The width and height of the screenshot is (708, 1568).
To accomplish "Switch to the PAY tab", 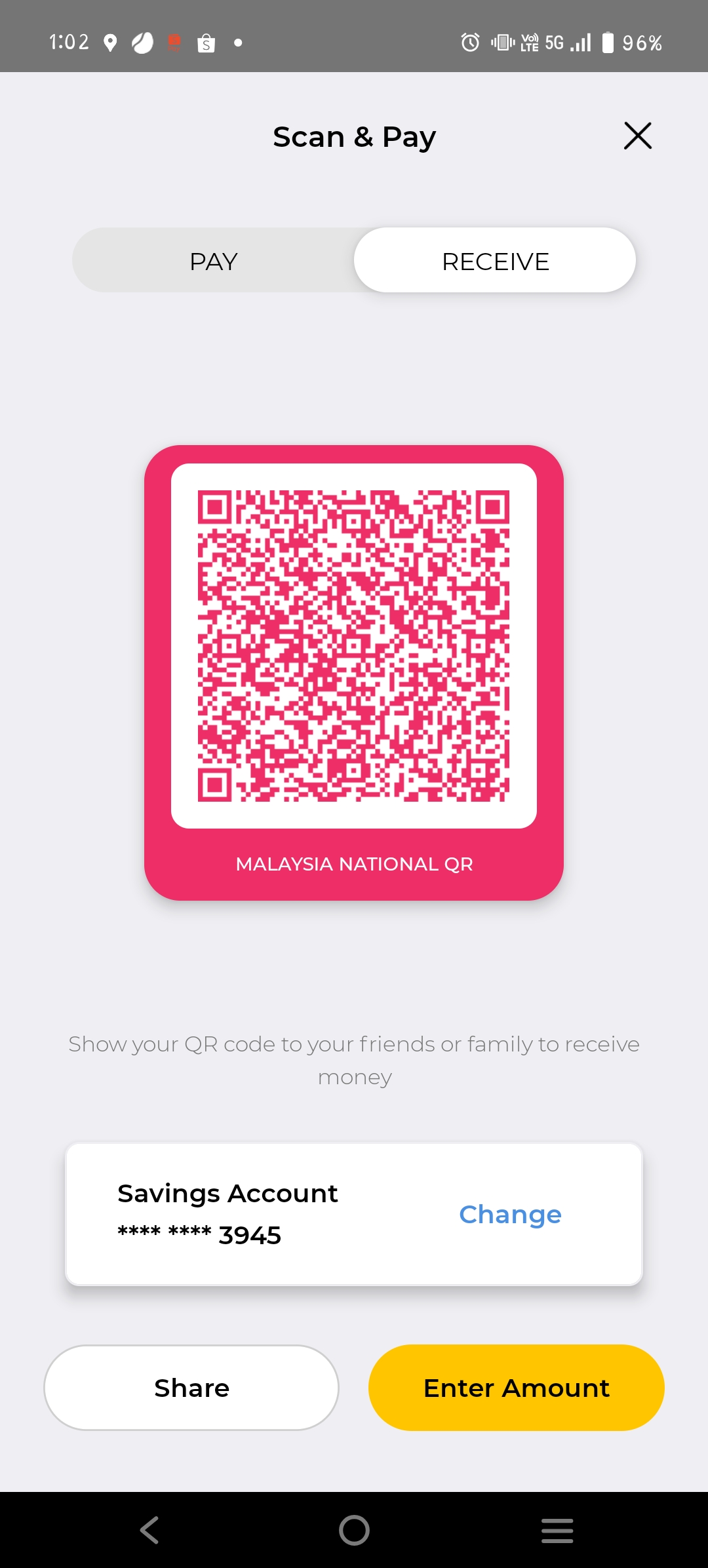I will click(214, 261).
